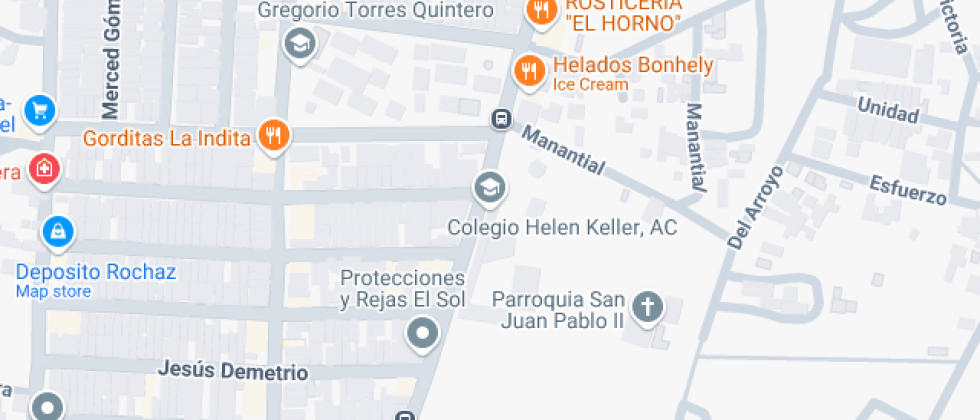Viewport: 980px width, 420px height.
Task: Tap the Gregorio Torres Quintero school pin
Action: tap(298, 44)
